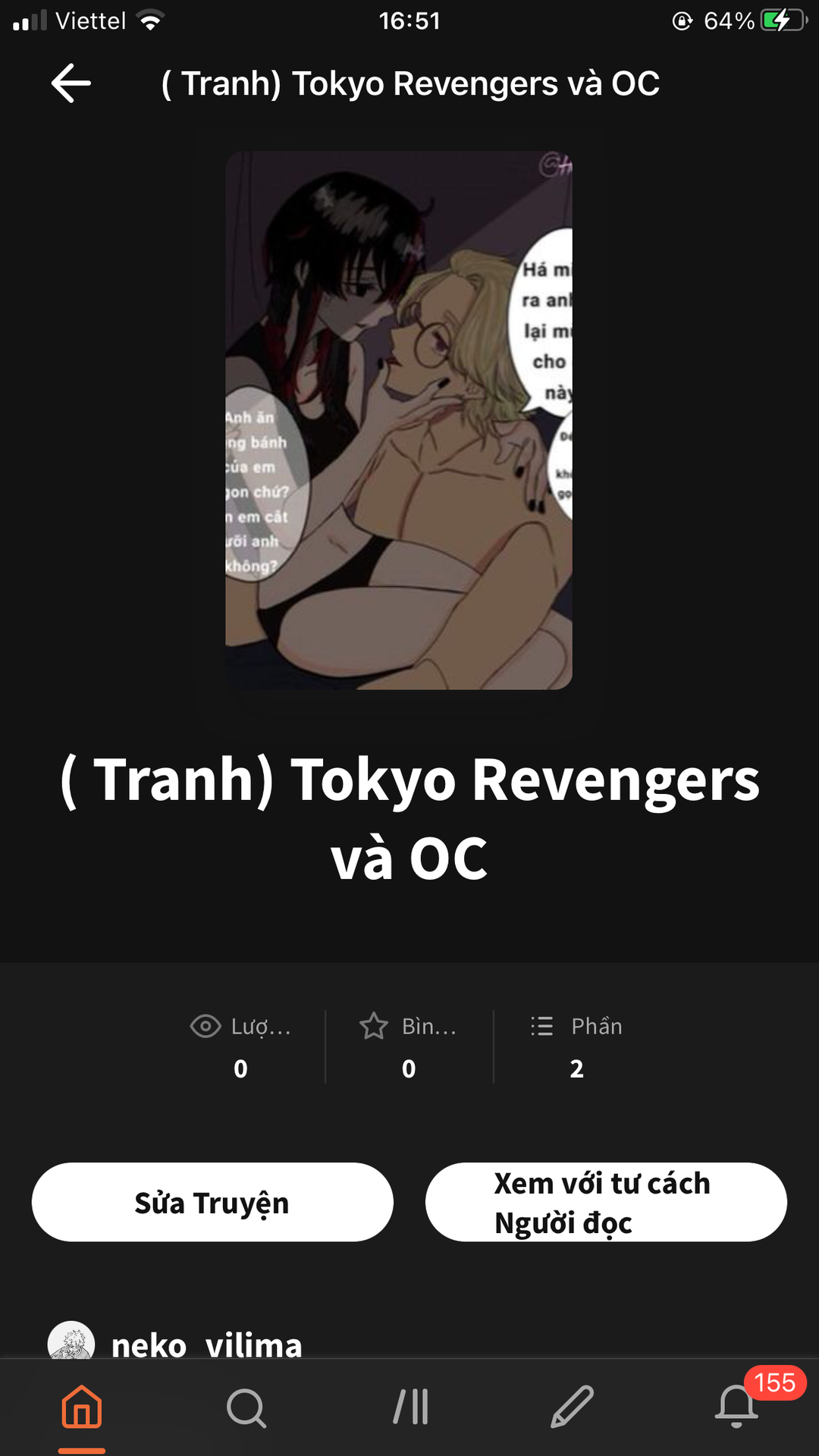This screenshot has height=1456, width=819.
Task: Open the Search tab
Action: click(x=246, y=1407)
